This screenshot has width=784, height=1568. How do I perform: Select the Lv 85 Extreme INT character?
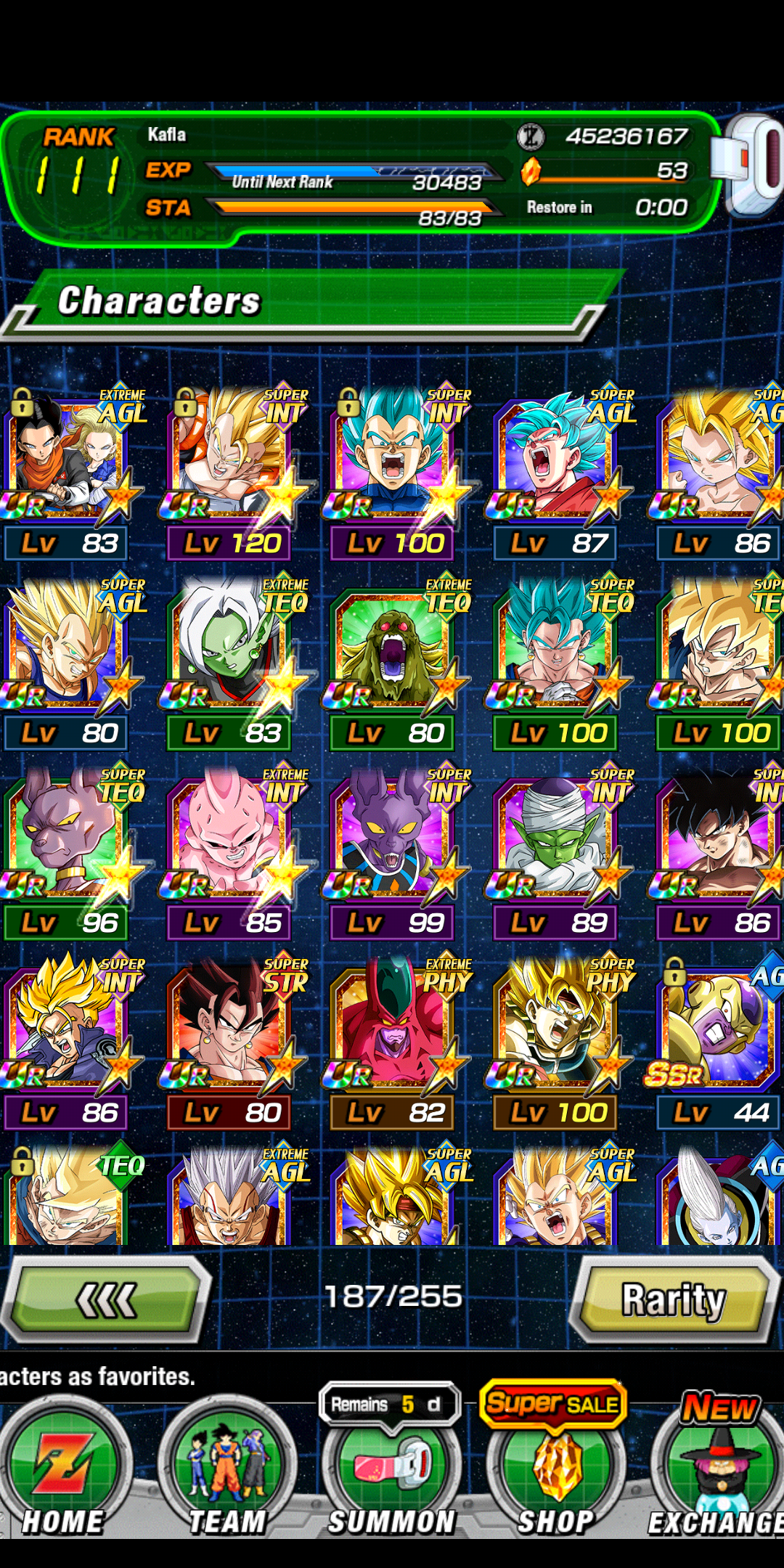point(230,852)
